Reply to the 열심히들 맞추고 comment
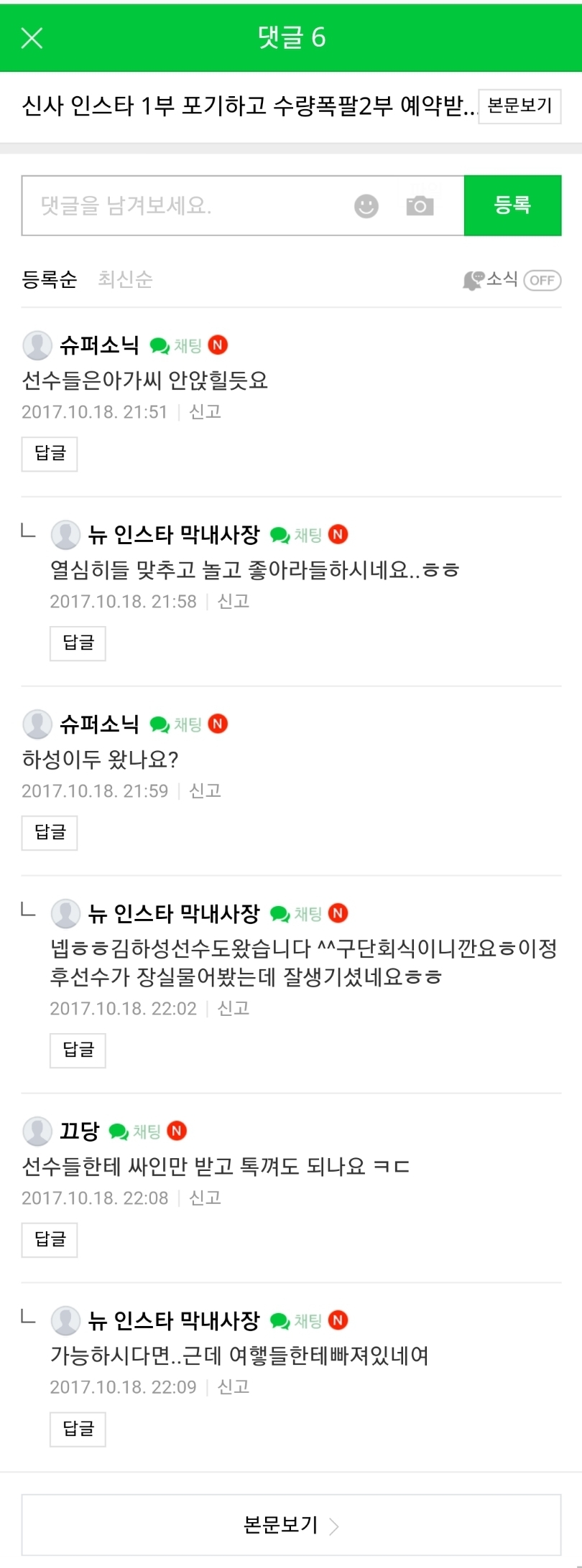The height and width of the screenshot is (1568, 582). (78, 643)
